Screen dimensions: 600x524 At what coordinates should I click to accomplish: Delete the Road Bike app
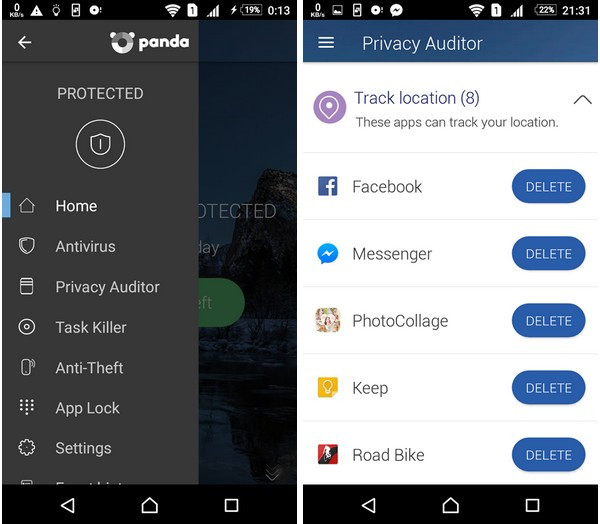click(x=548, y=455)
